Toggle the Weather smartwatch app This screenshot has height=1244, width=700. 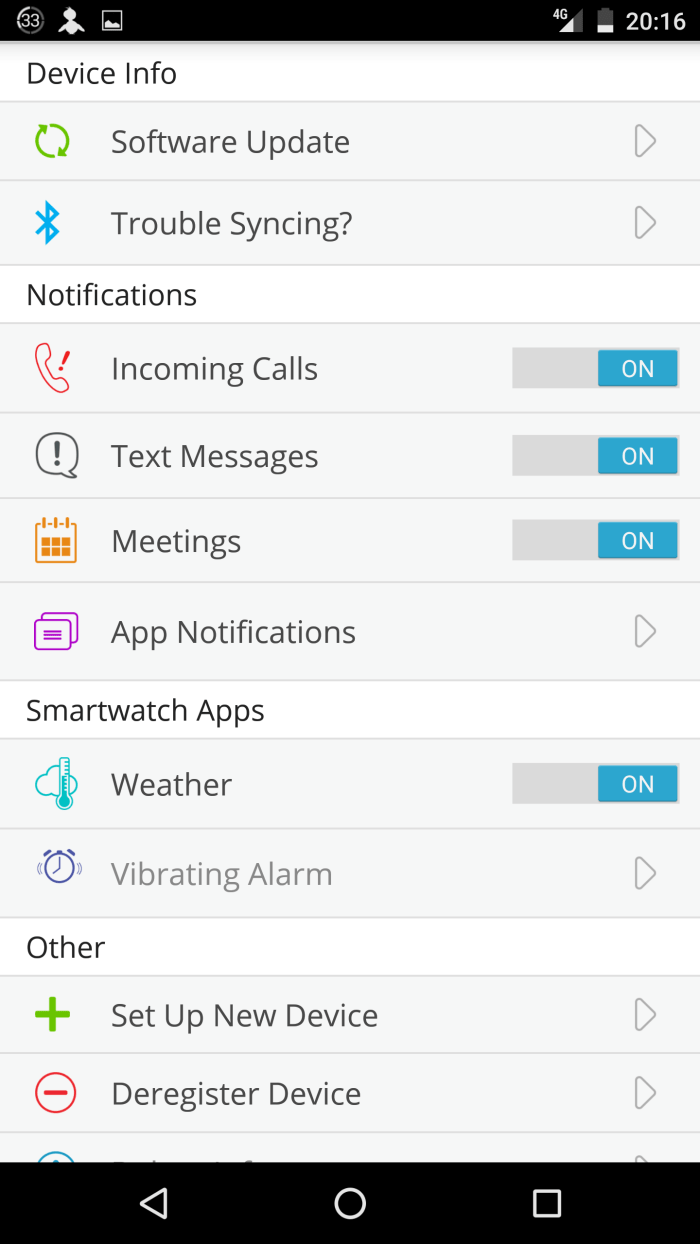pos(595,784)
